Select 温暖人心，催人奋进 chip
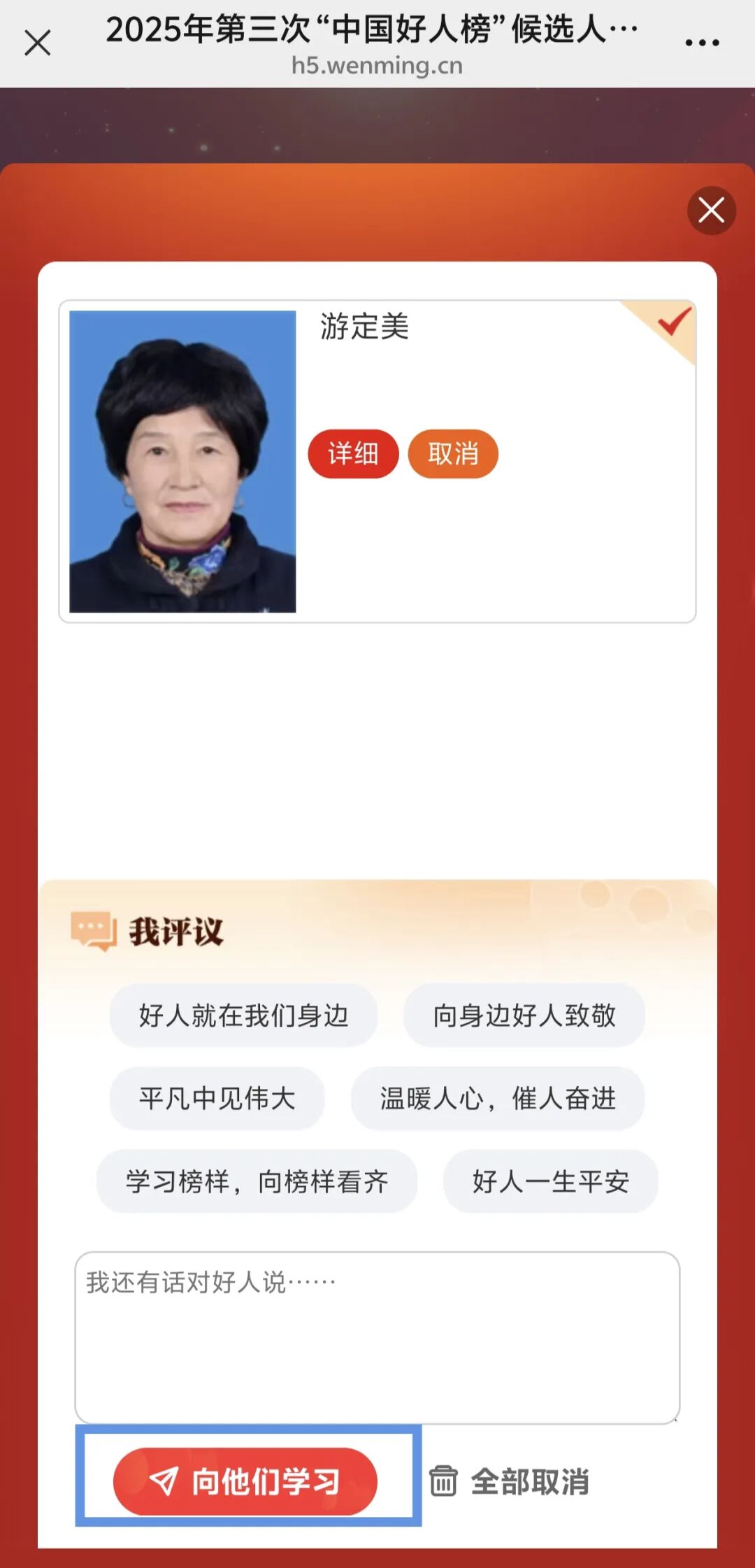755x1568 pixels. 497,1099
